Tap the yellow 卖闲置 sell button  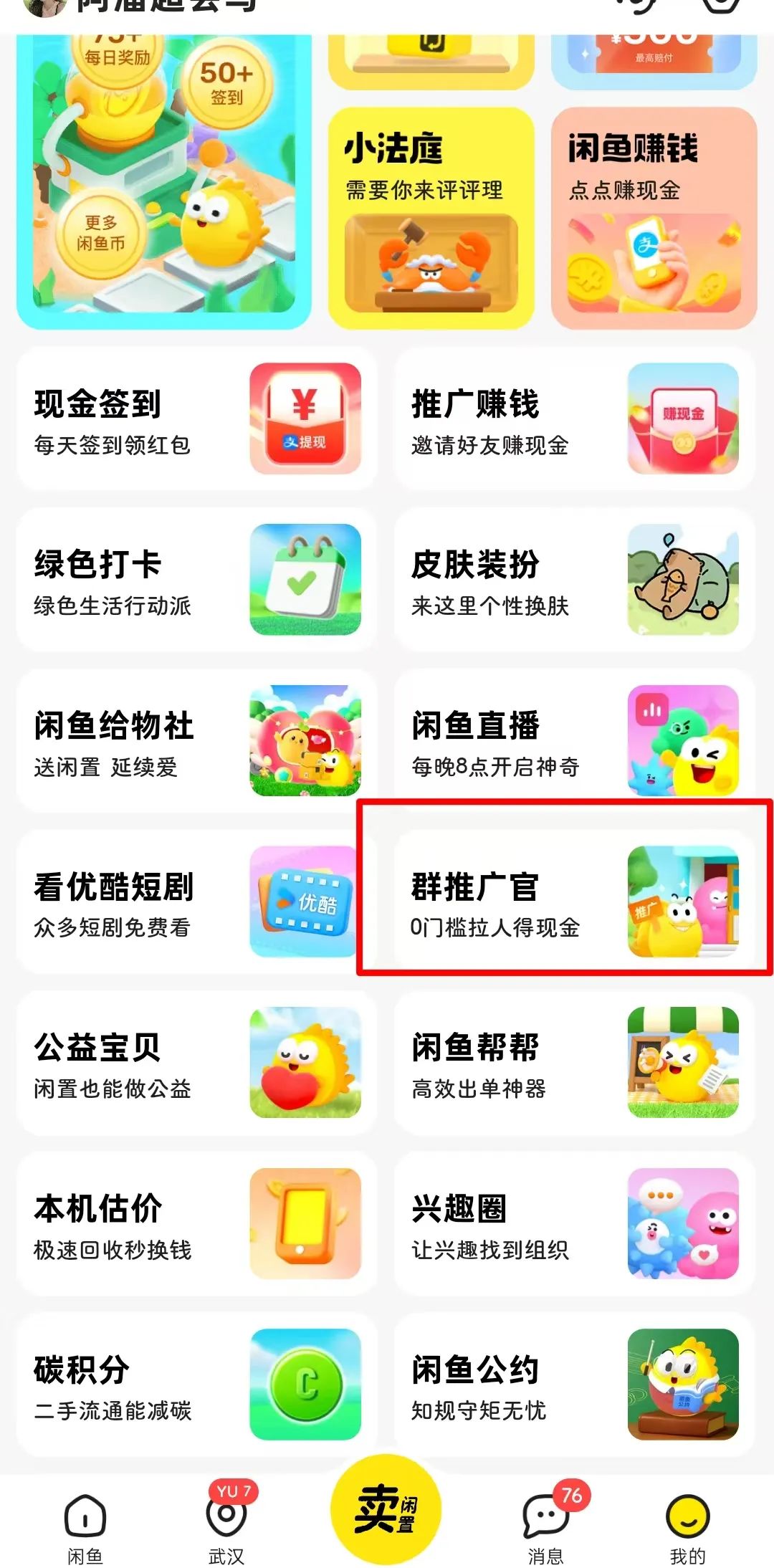pyautogui.click(x=386, y=1509)
